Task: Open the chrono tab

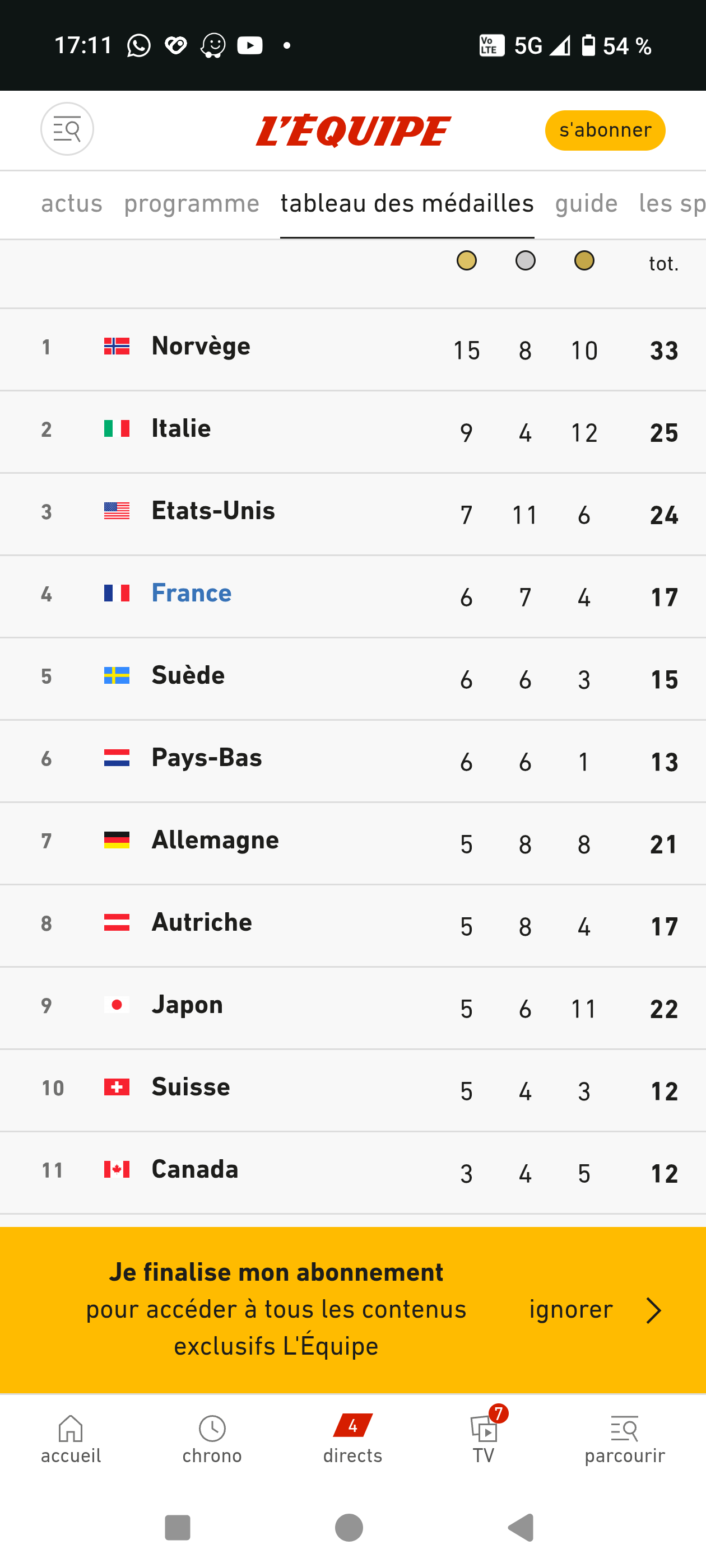Action: (212, 1439)
